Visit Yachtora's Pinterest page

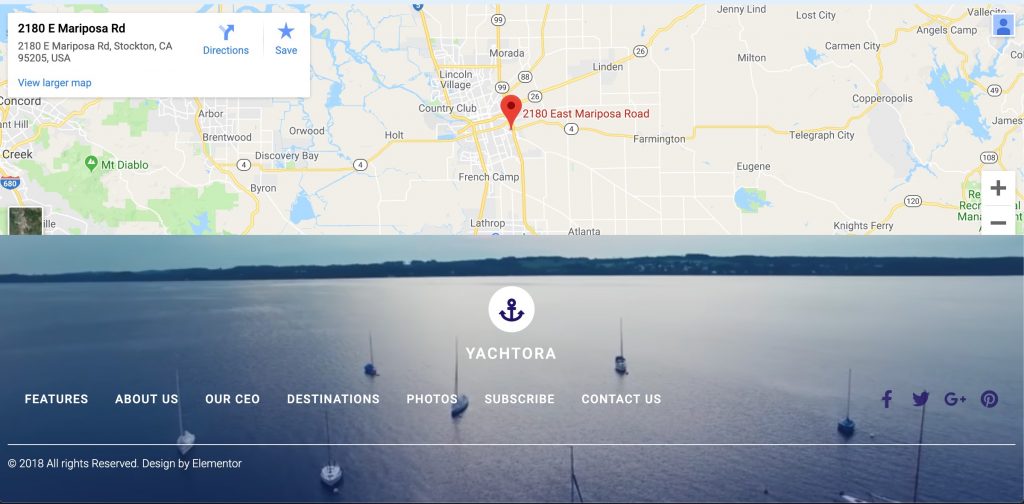[x=989, y=399]
